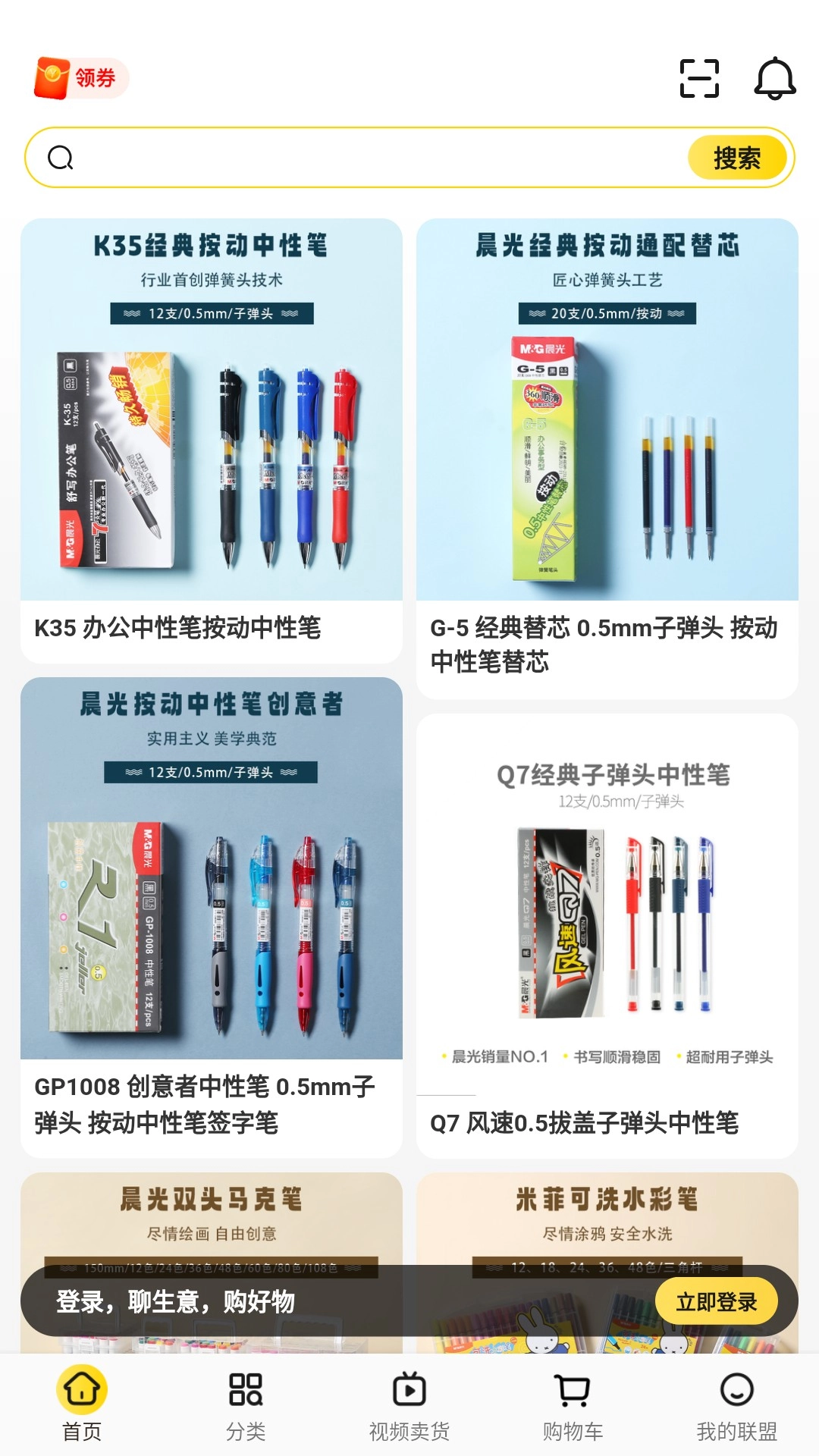Tap the 搜索 search button
The height and width of the screenshot is (1456, 819).
tap(736, 158)
